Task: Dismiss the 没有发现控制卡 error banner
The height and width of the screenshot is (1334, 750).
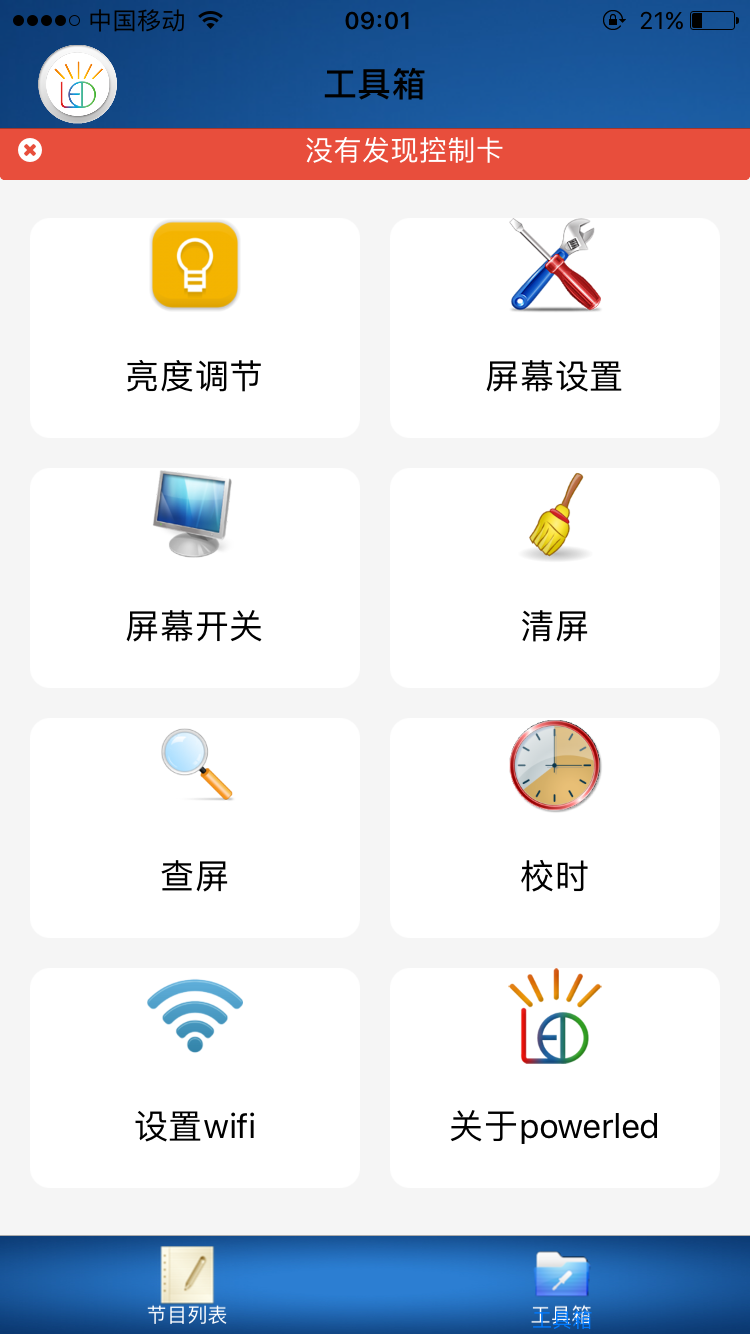Action: pyautogui.click(x=30, y=151)
